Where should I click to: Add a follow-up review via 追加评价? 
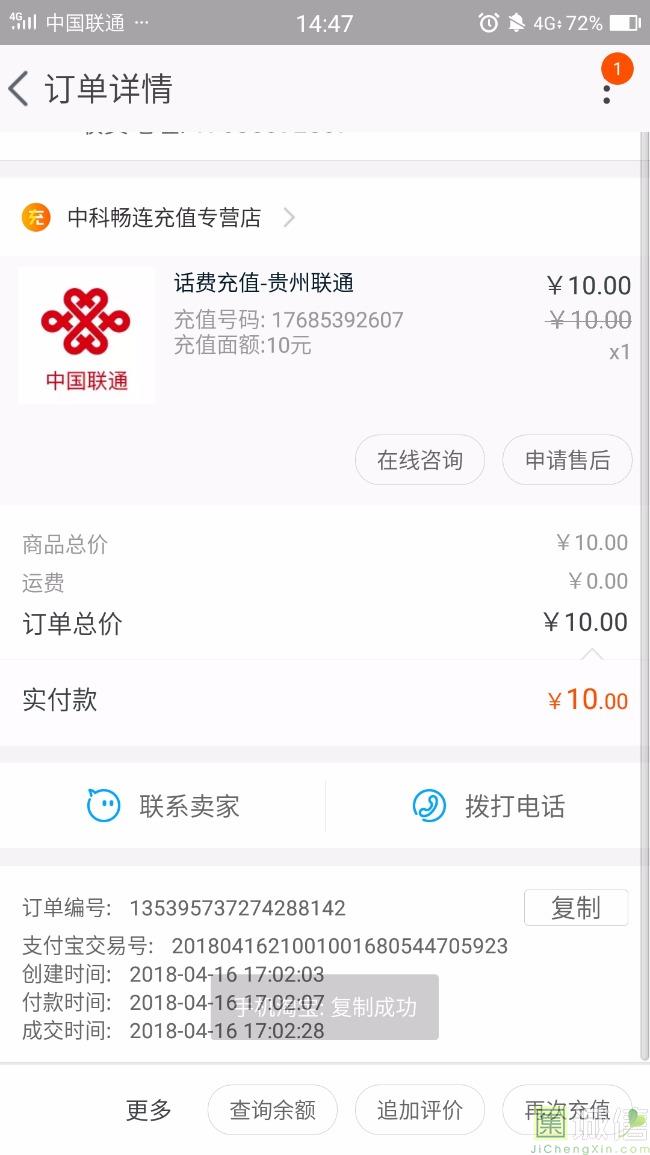(x=420, y=1110)
